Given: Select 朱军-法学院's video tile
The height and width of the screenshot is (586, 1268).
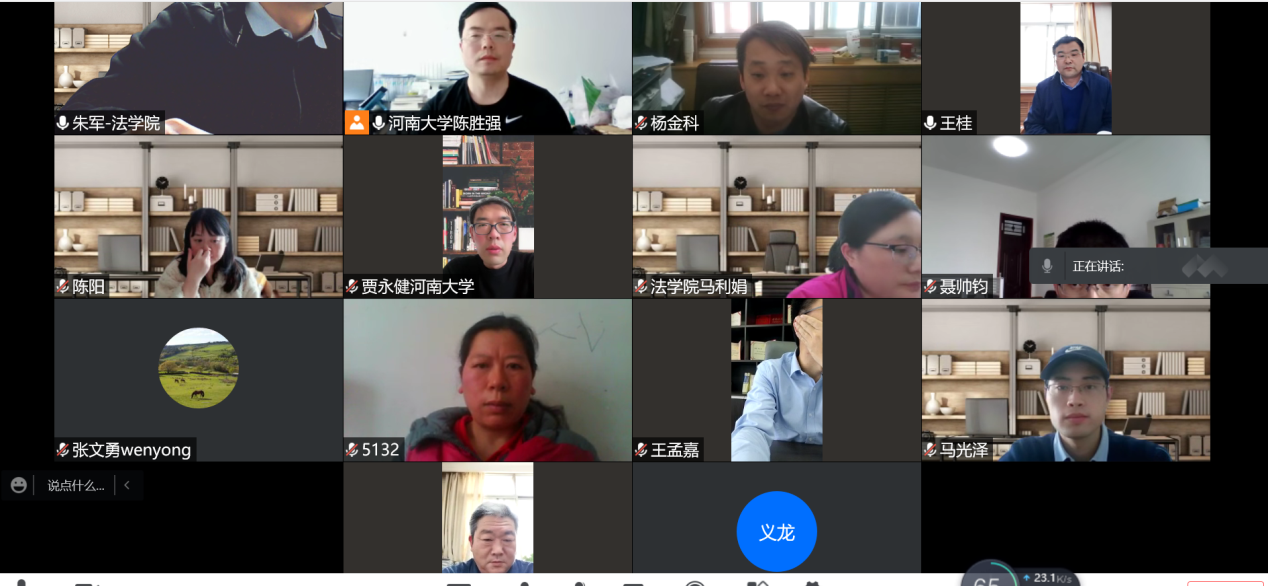Looking at the screenshot, I should [x=198, y=68].
